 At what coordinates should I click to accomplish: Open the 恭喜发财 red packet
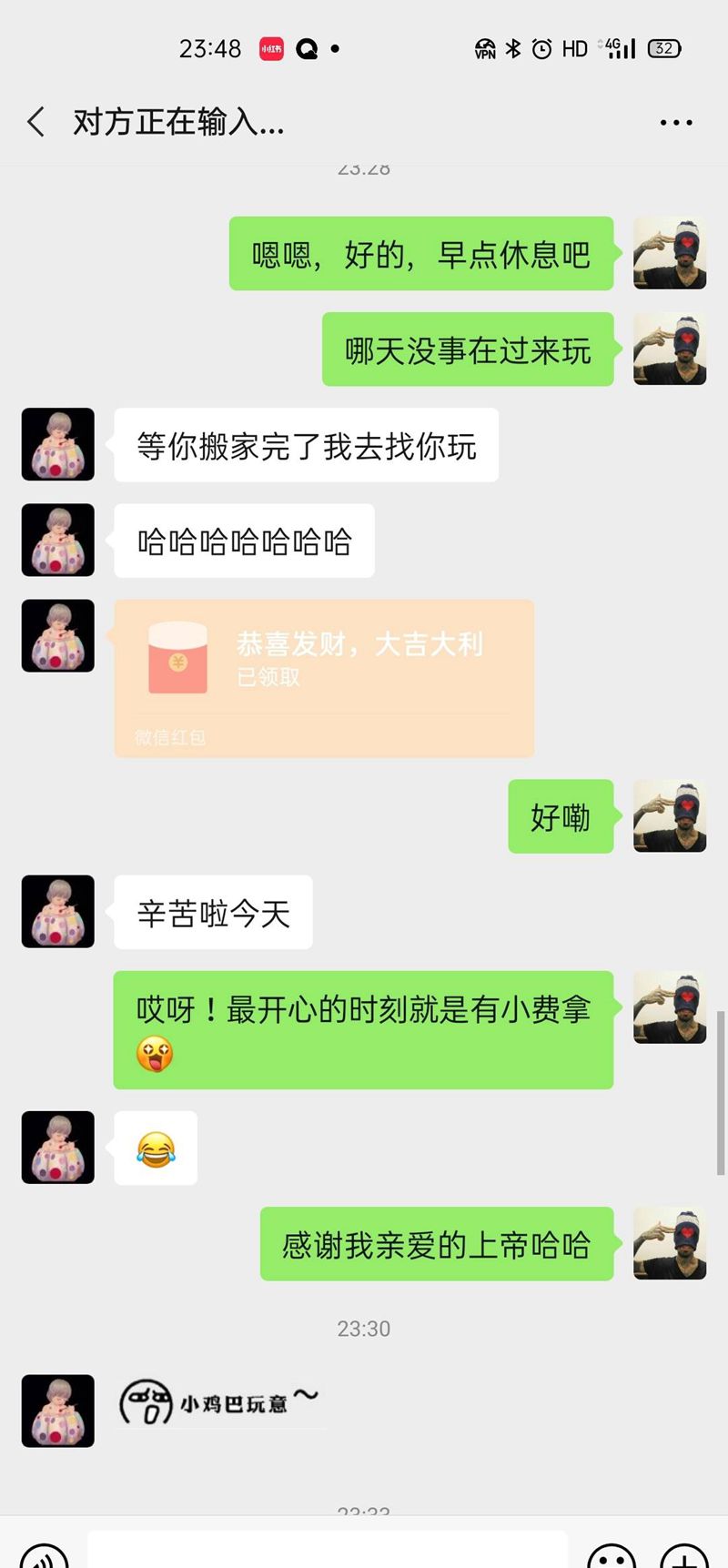click(324, 677)
